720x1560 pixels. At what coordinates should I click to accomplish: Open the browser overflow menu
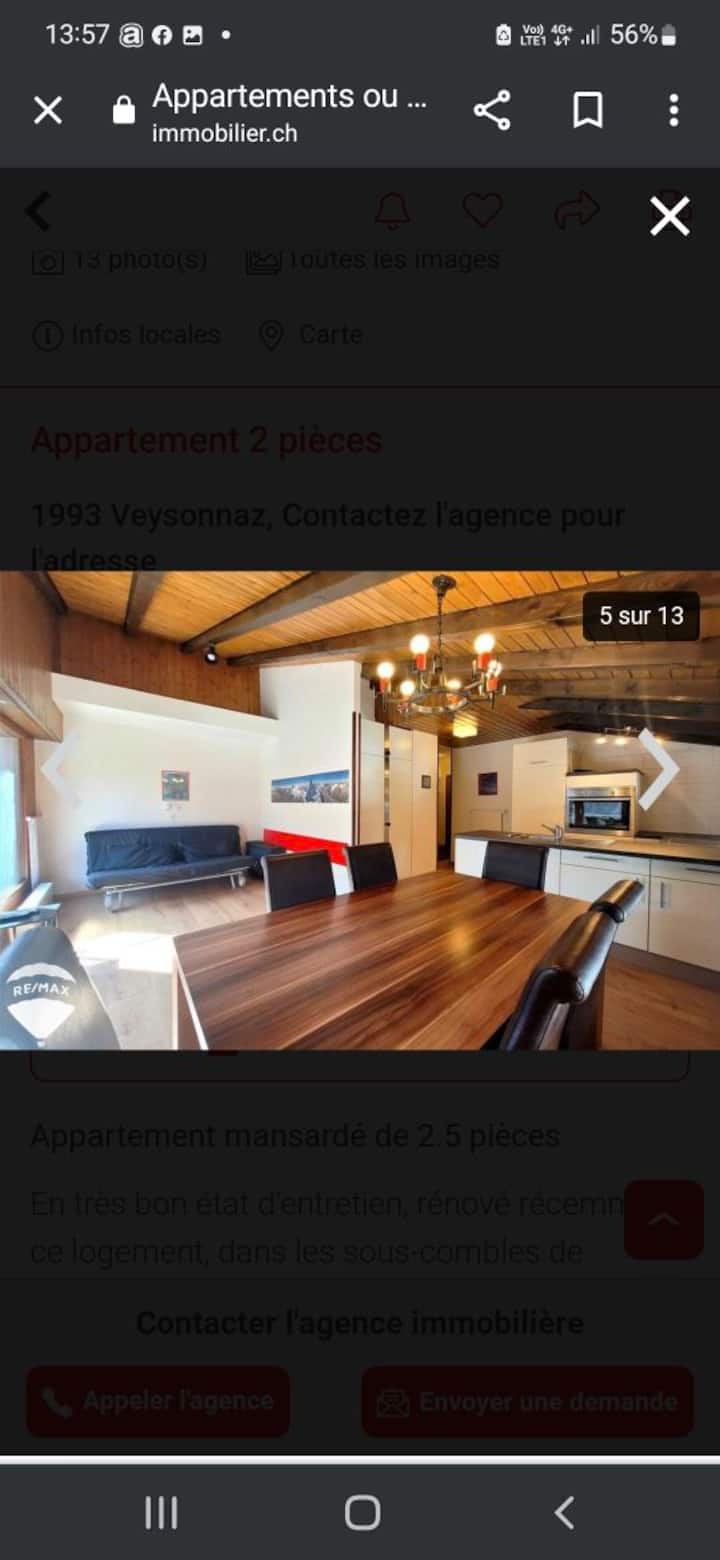point(674,110)
